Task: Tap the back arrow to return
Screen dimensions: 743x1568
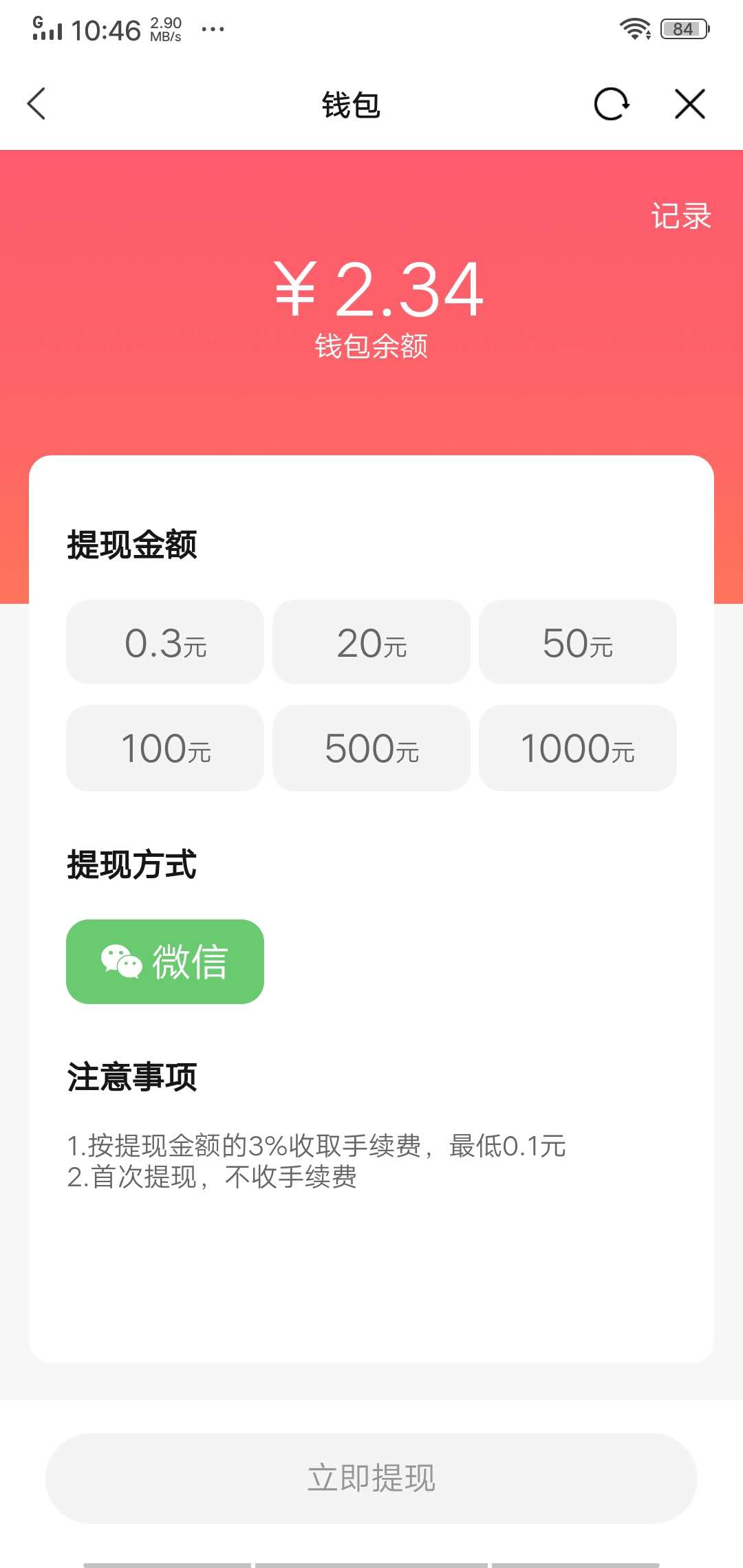Action: pyautogui.click(x=36, y=105)
